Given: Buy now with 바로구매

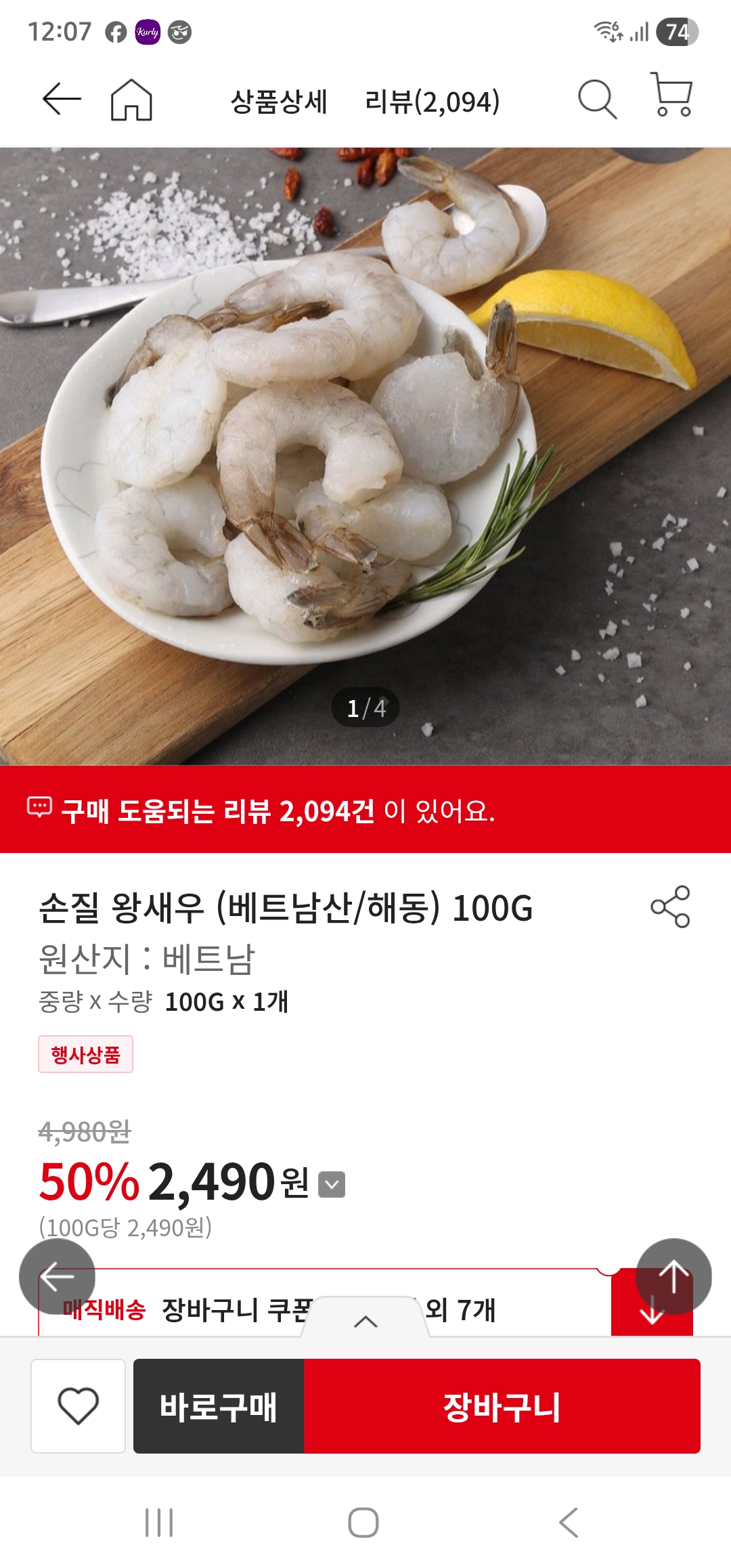Looking at the screenshot, I should tap(218, 1406).
